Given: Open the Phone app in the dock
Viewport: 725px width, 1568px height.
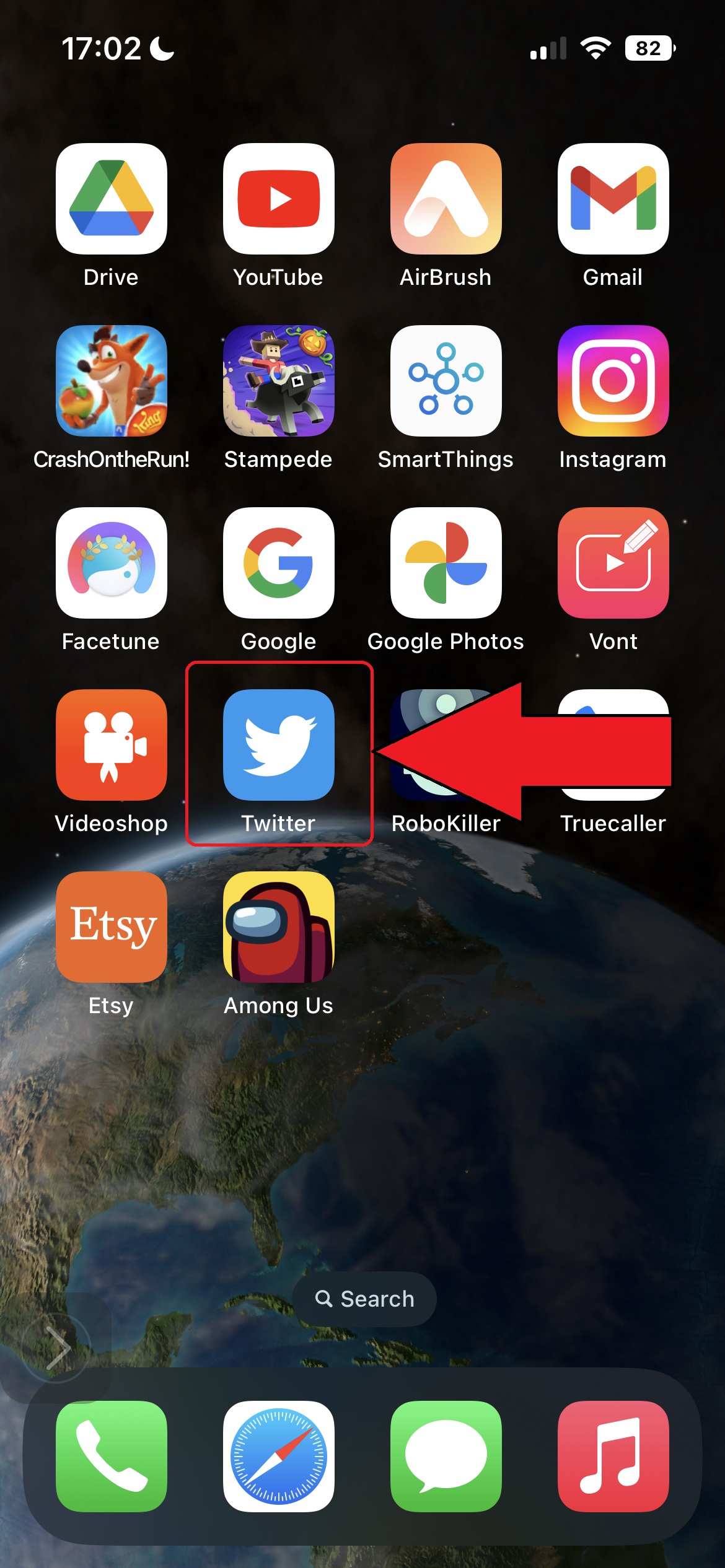Looking at the screenshot, I should 112,1456.
